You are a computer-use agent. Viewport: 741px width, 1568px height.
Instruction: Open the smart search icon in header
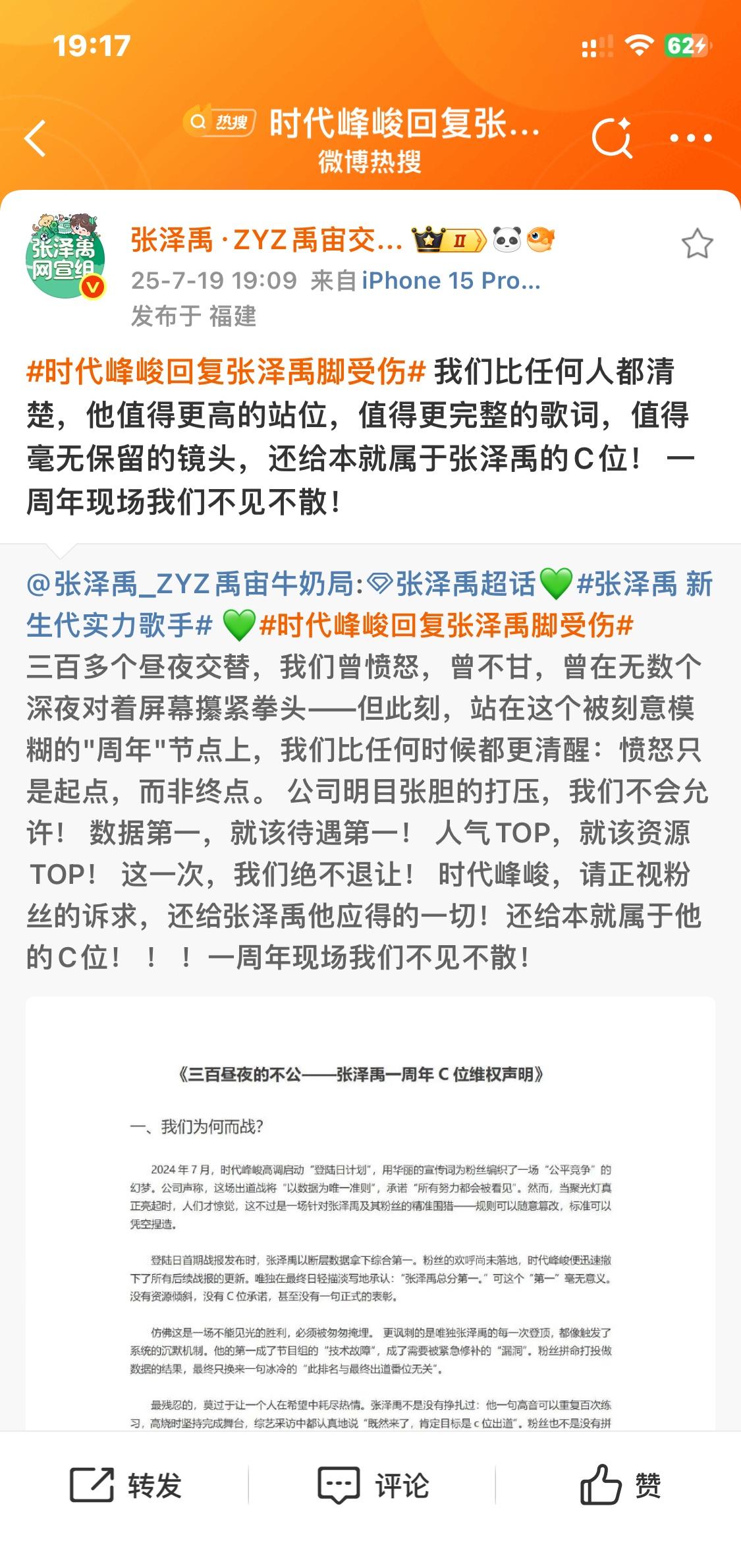612,138
